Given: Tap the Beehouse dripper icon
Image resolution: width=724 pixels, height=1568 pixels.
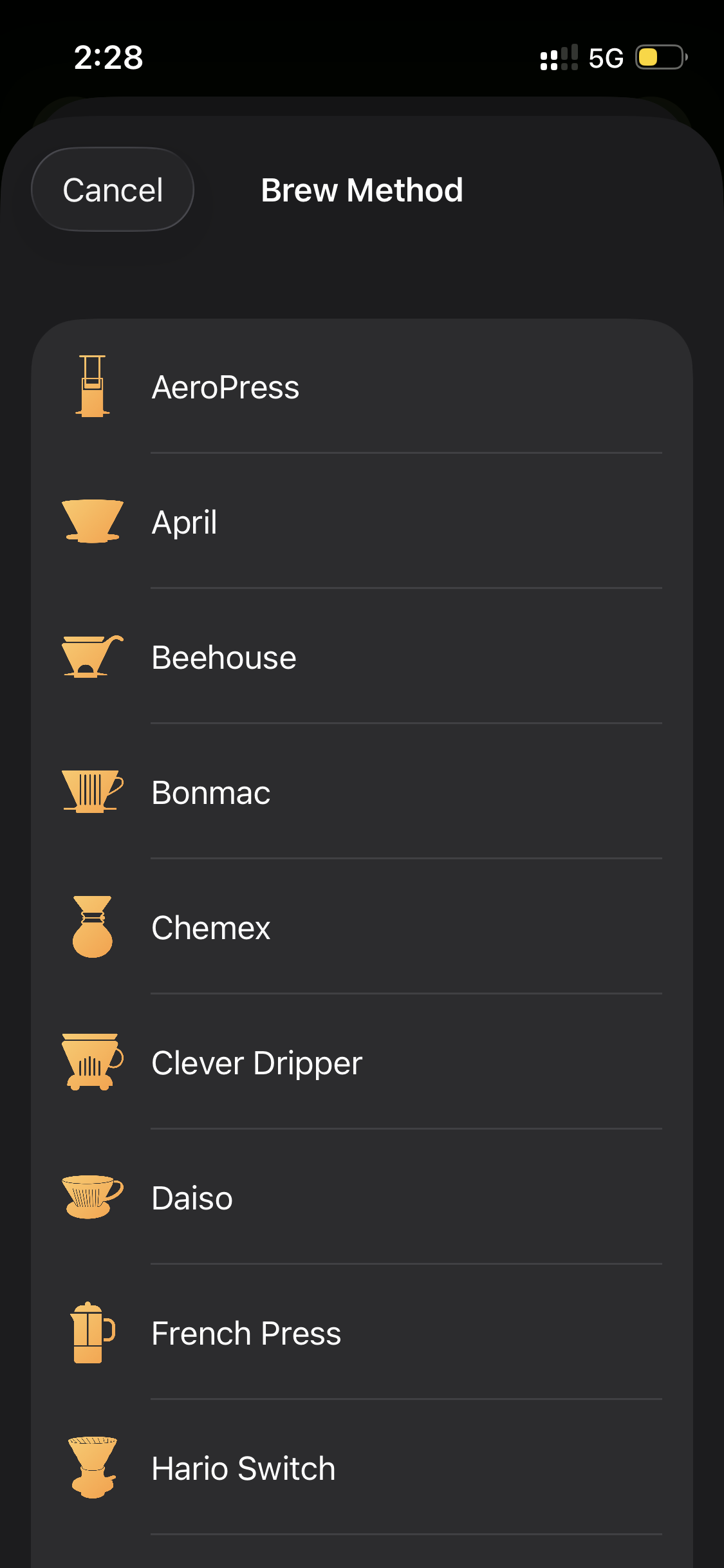Looking at the screenshot, I should click(92, 657).
